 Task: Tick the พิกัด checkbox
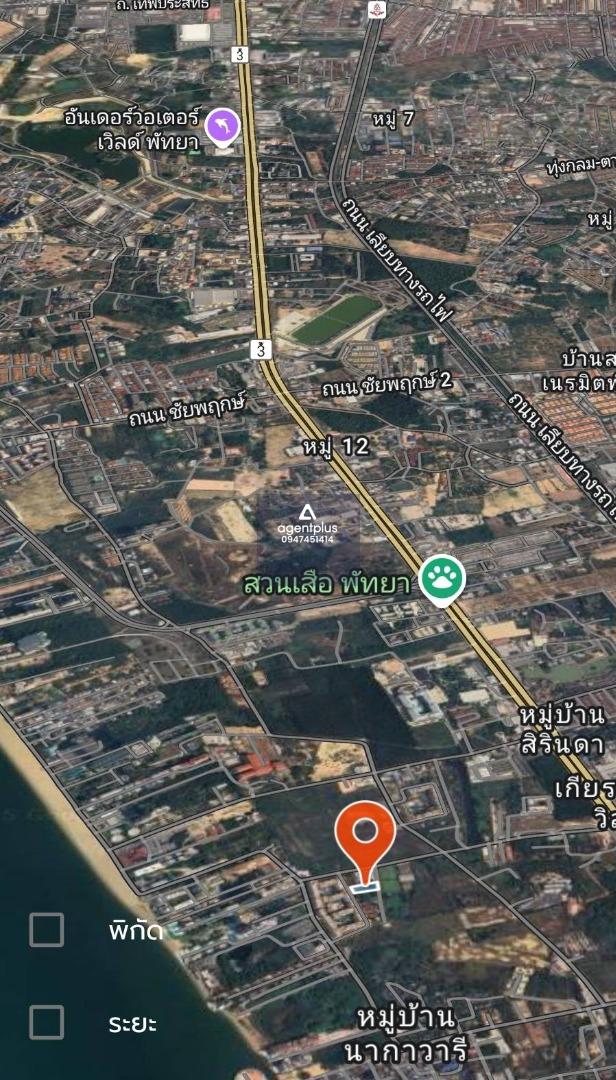point(46,930)
